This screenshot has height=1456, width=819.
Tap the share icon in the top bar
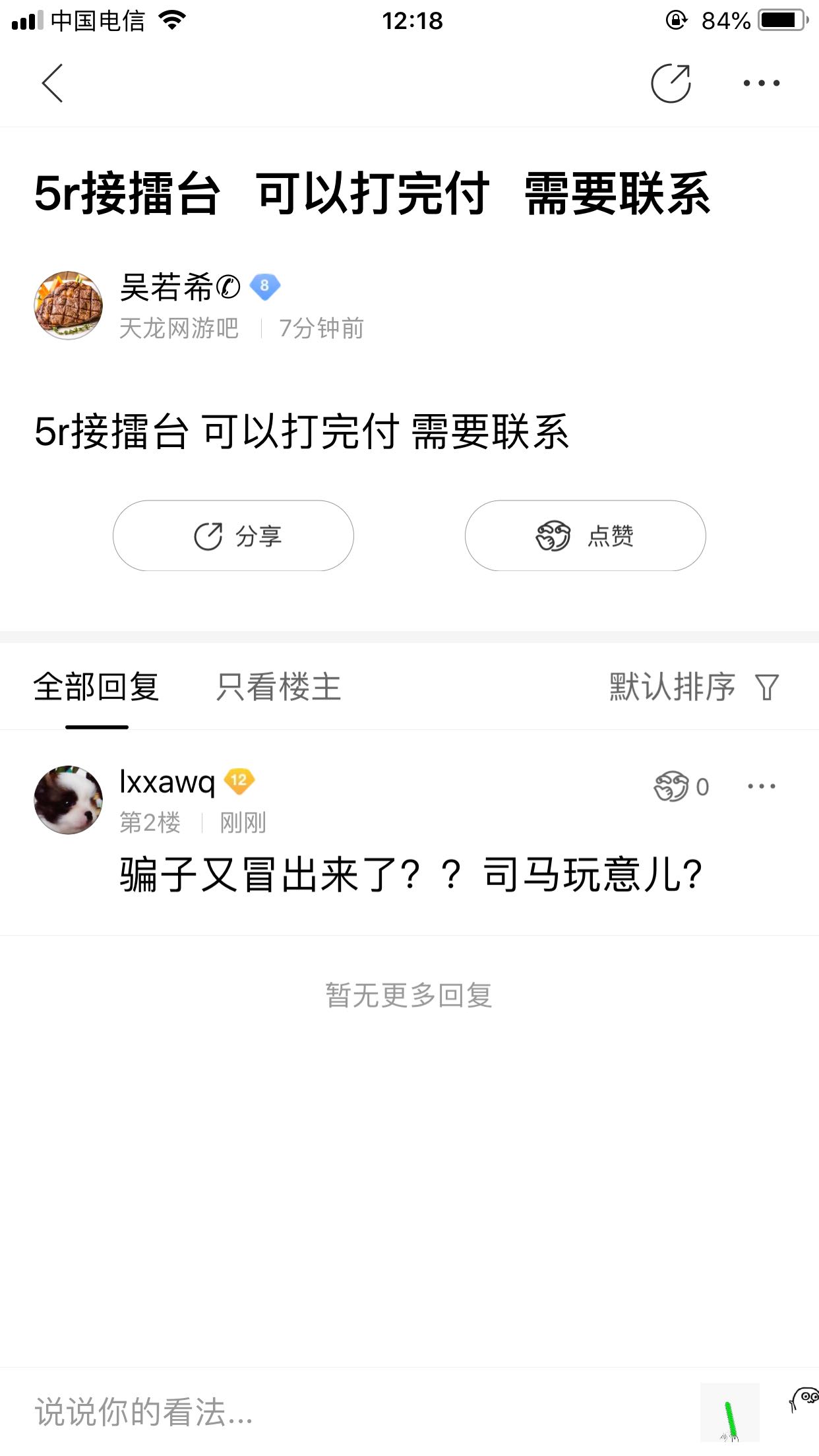coord(670,83)
